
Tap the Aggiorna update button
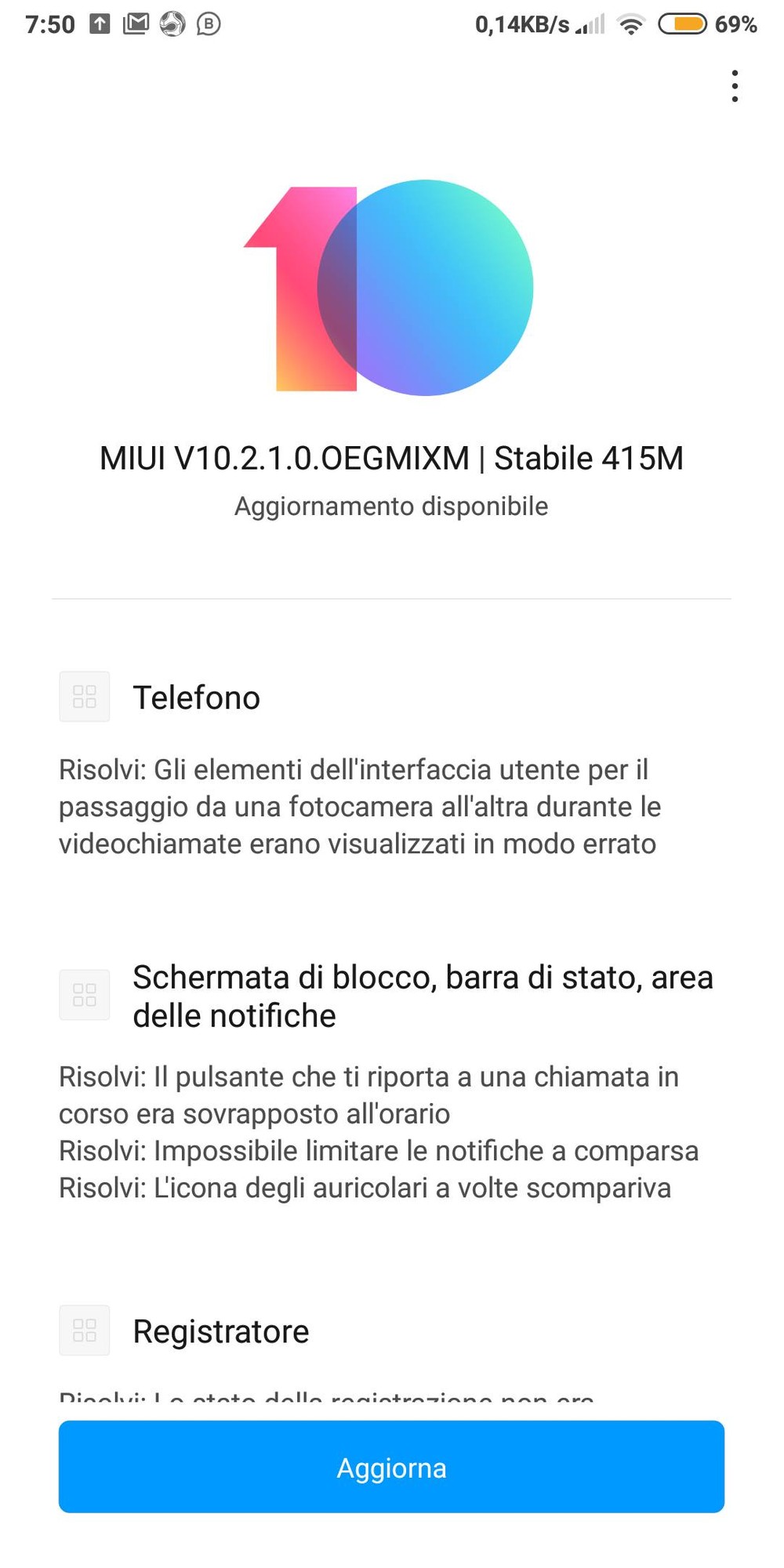pos(391,1466)
